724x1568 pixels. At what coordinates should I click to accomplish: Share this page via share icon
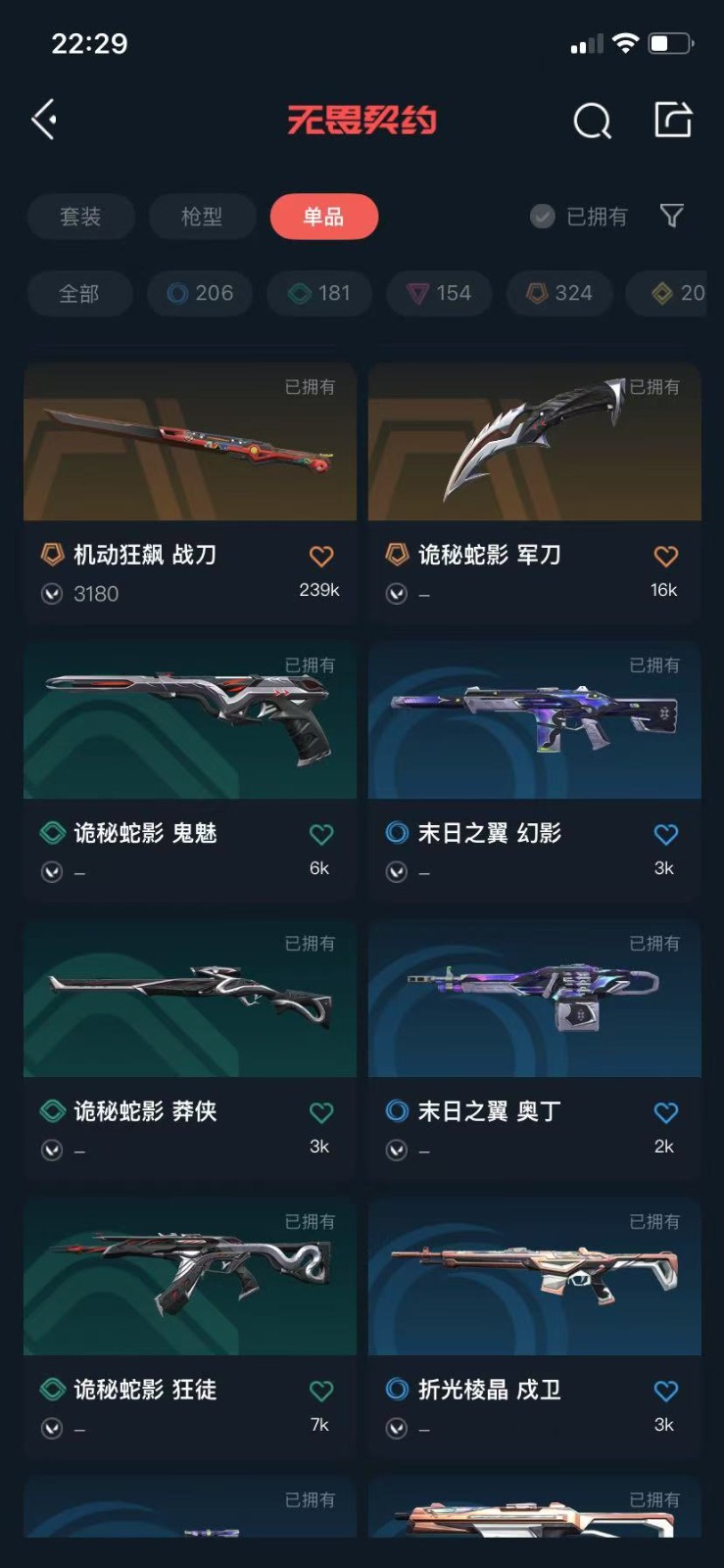point(673,120)
